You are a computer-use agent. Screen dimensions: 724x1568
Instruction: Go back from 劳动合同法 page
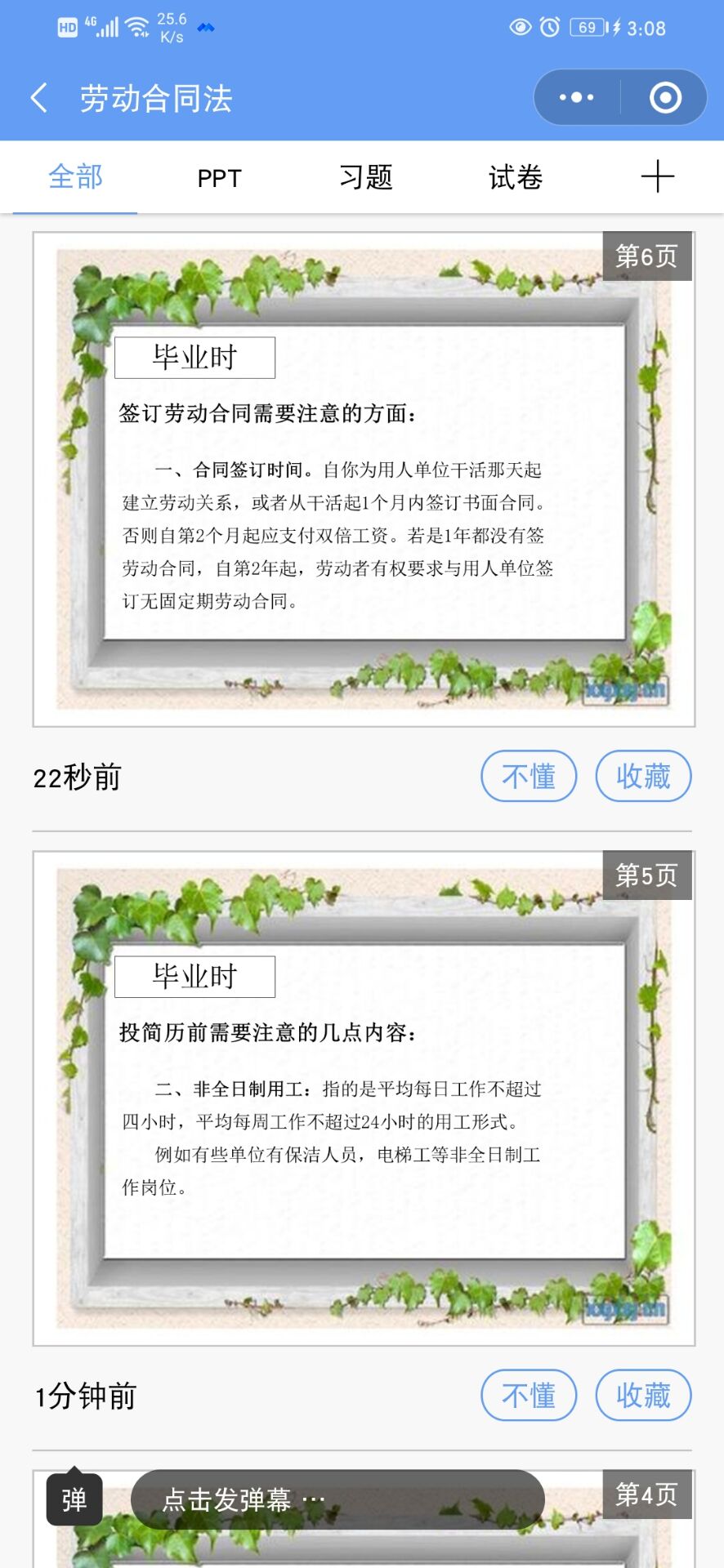coord(38,98)
